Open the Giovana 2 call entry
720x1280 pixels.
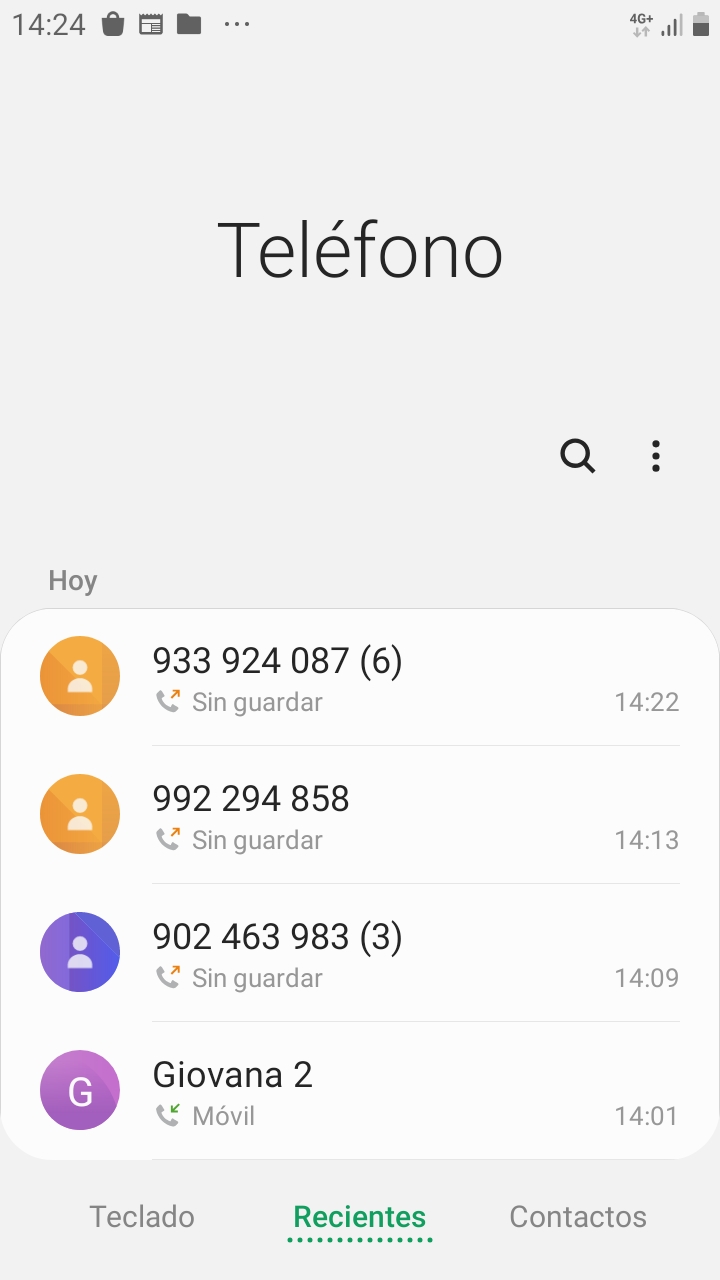pos(400,1091)
